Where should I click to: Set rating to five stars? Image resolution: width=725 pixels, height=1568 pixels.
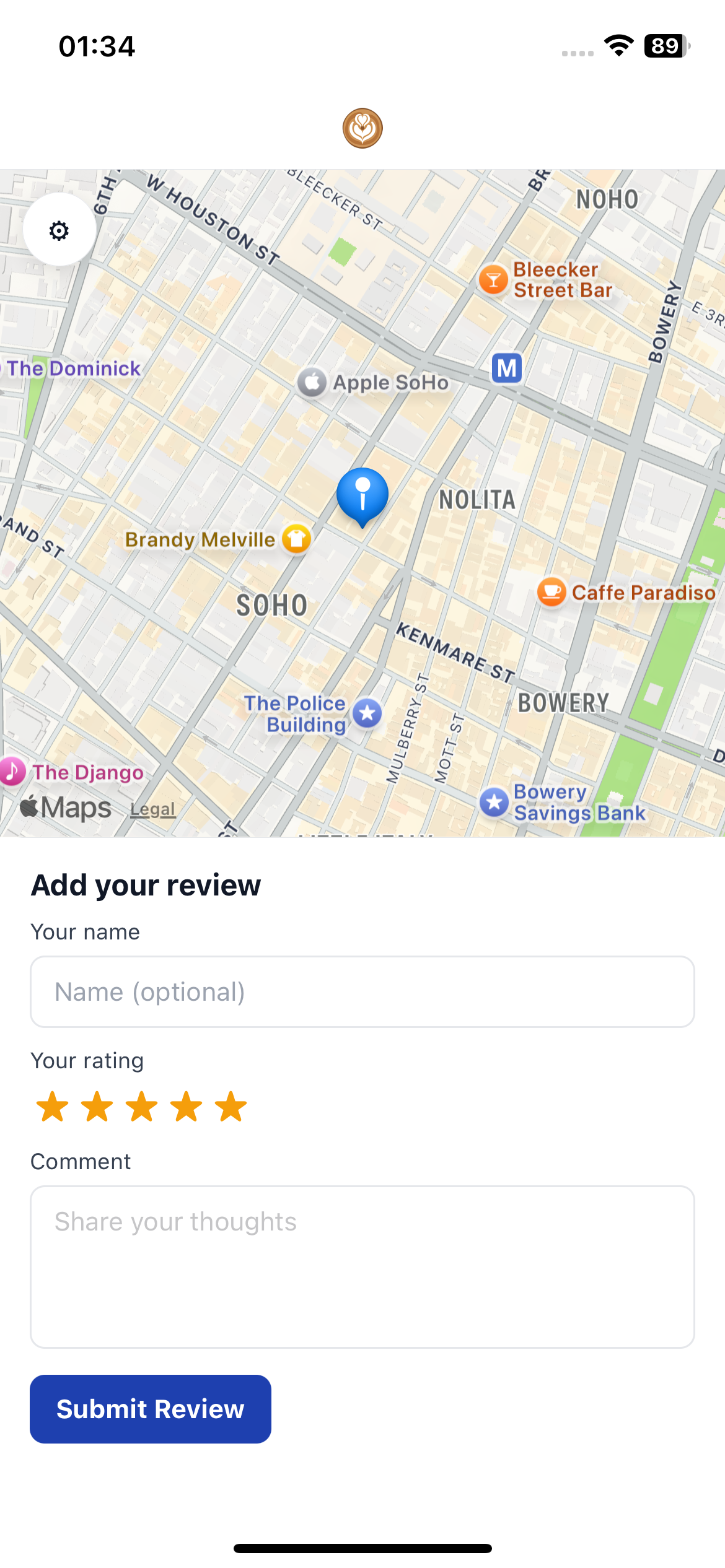point(231,1107)
